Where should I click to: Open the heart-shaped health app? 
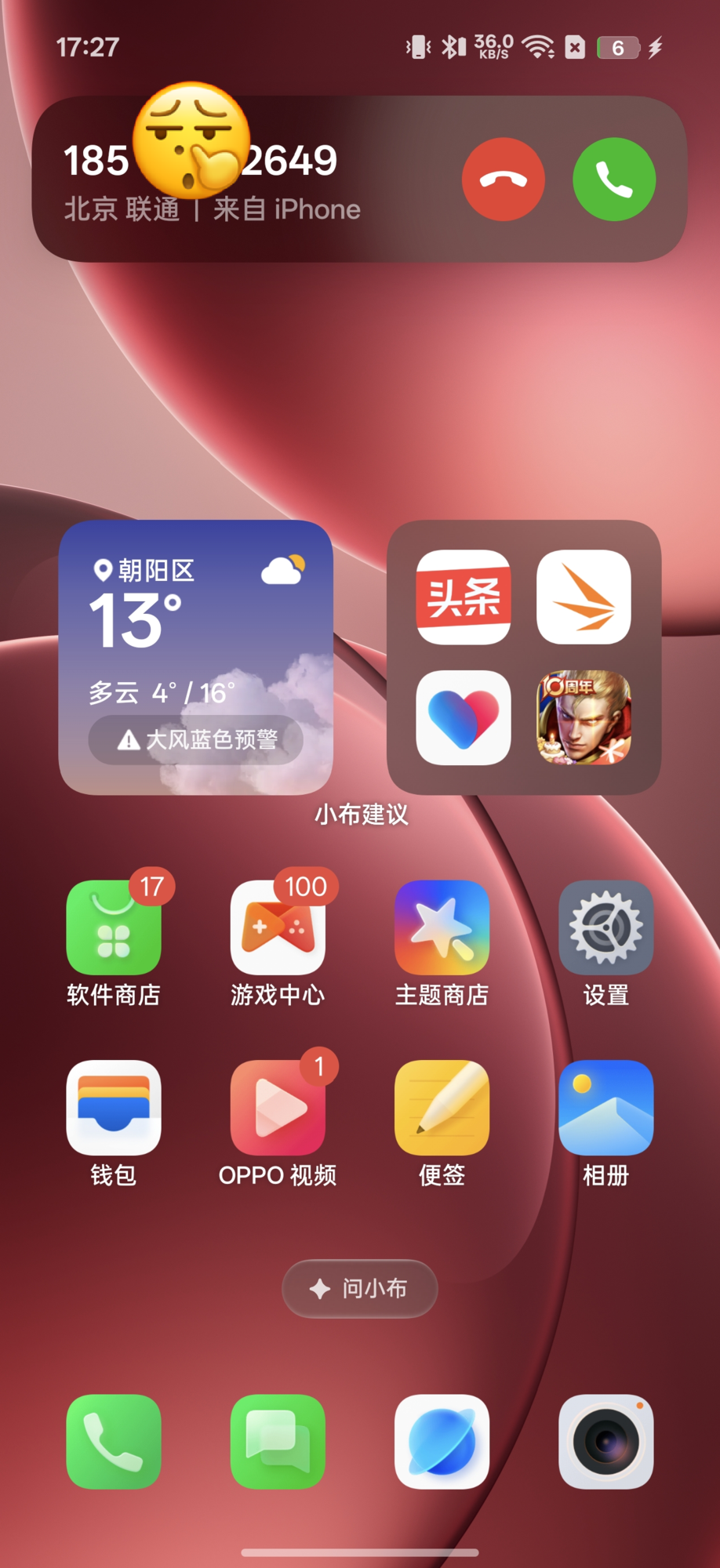pos(464,717)
